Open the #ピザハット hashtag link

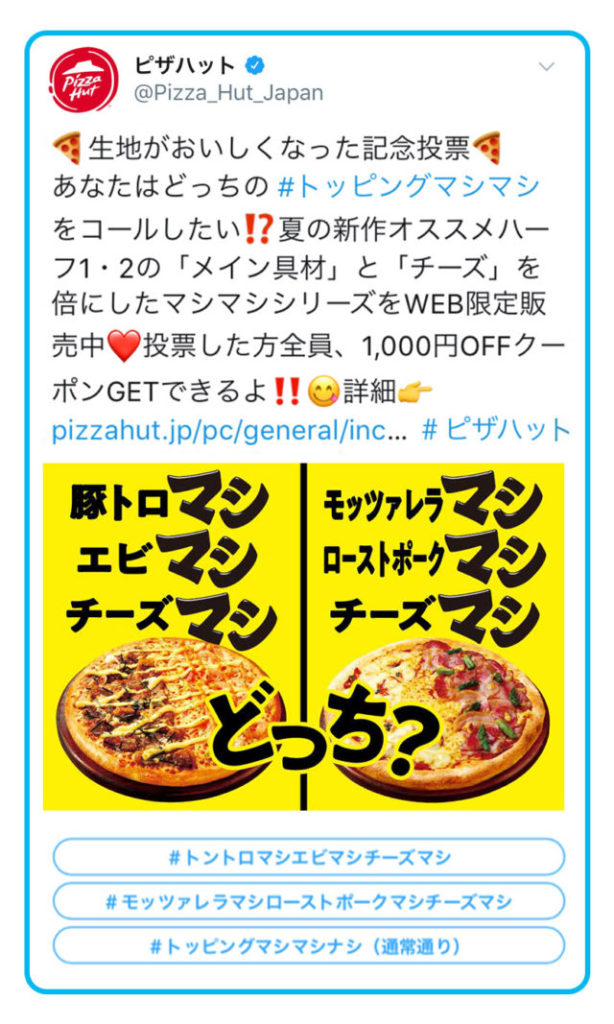tap(496, 430)
